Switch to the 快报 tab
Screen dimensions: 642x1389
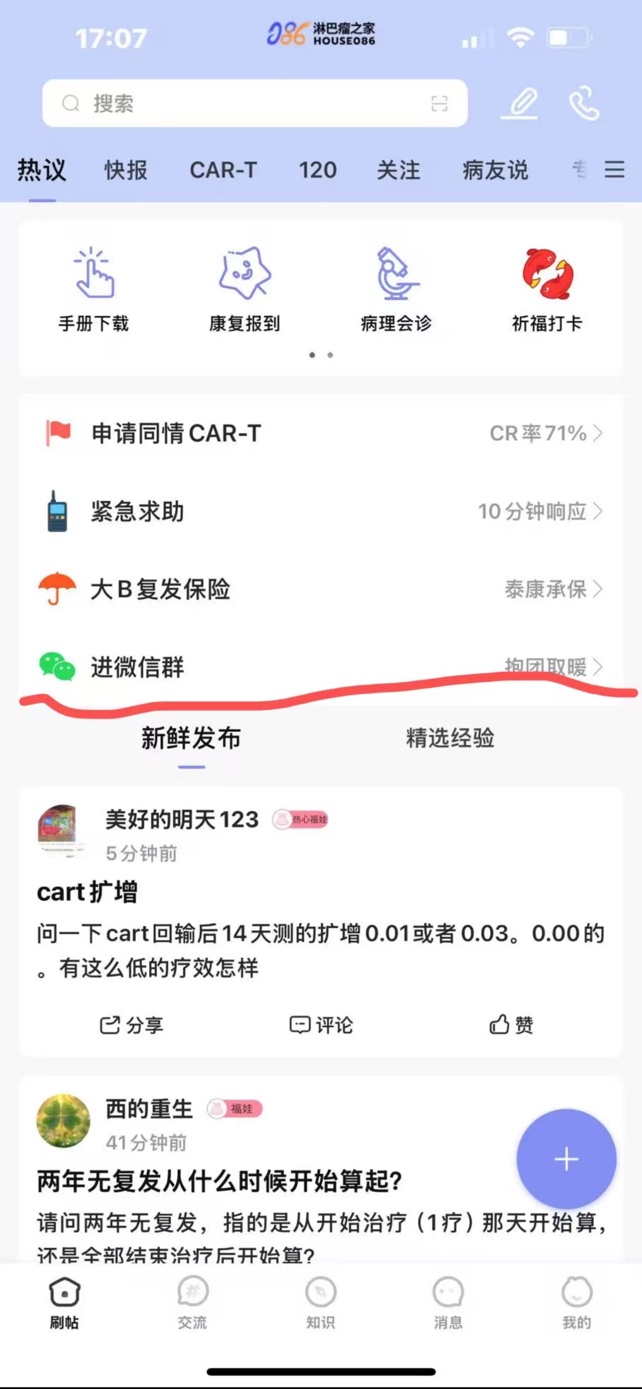pos(126,170)
